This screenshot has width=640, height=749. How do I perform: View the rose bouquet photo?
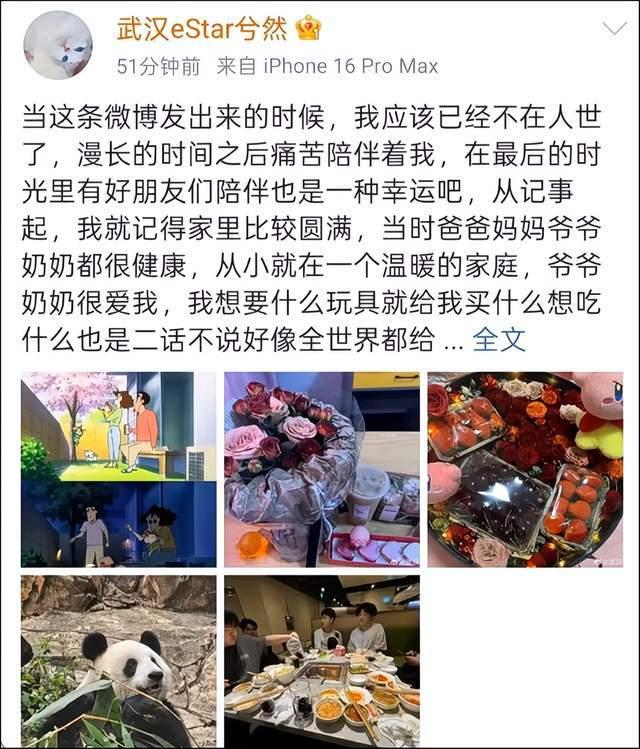click(322, 468)
